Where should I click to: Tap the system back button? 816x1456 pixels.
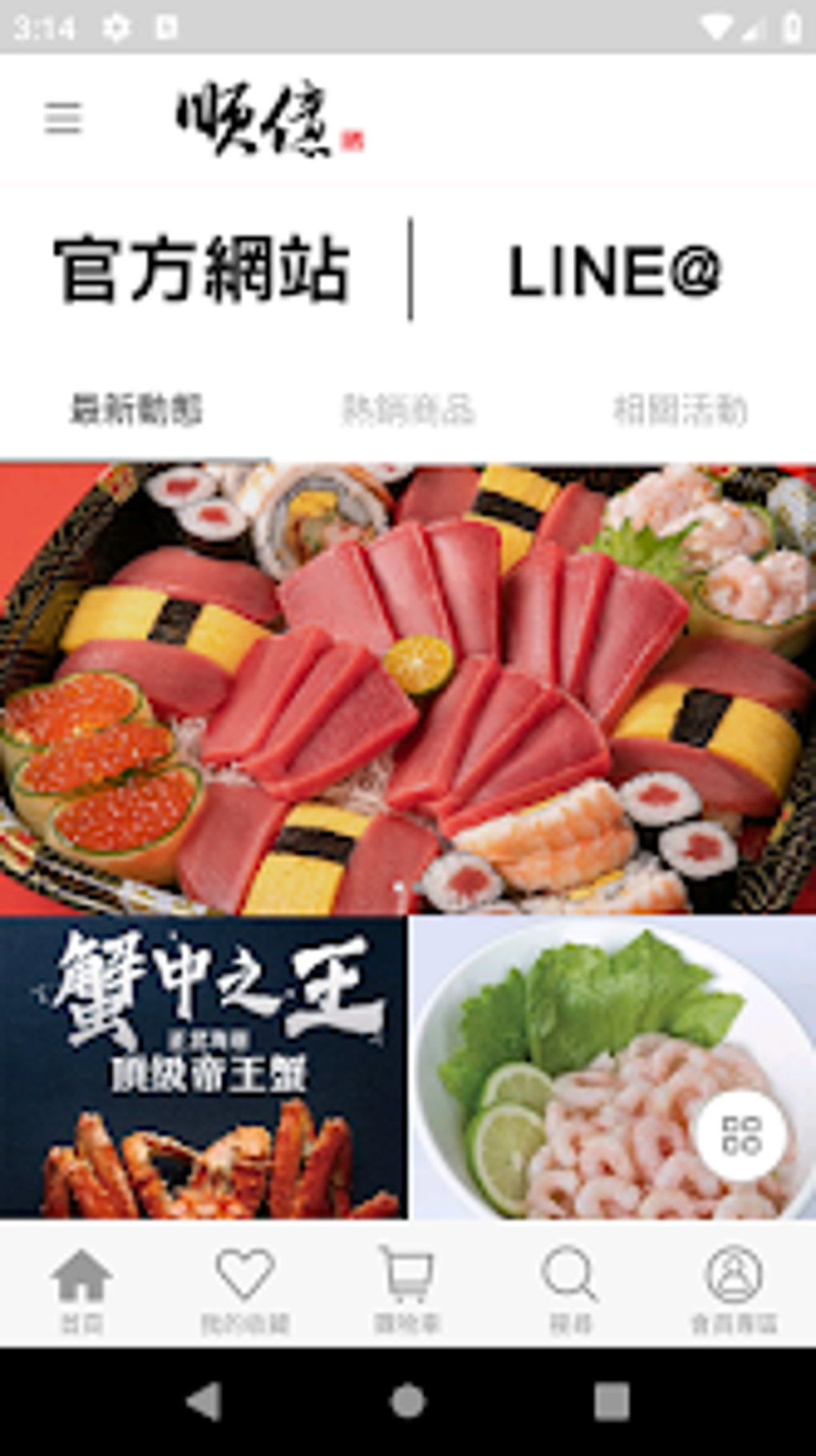203,1402
